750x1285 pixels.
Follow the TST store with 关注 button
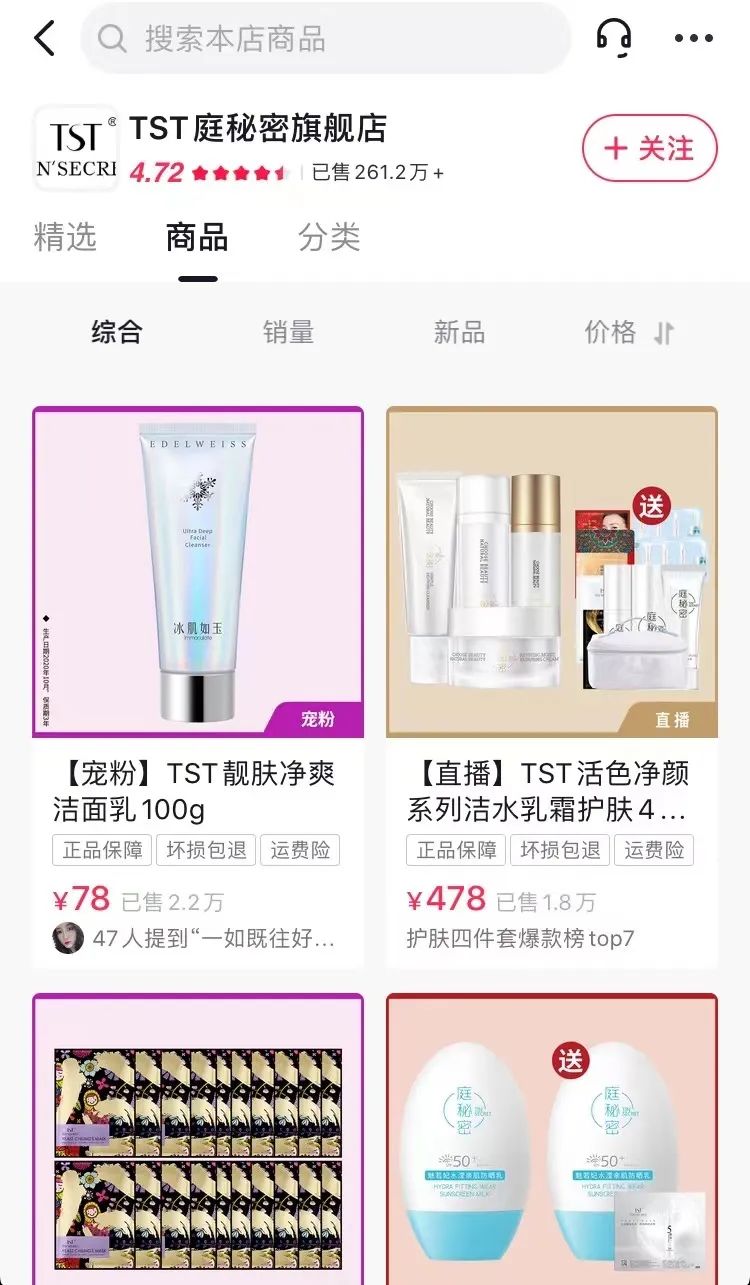pos(649,149)
